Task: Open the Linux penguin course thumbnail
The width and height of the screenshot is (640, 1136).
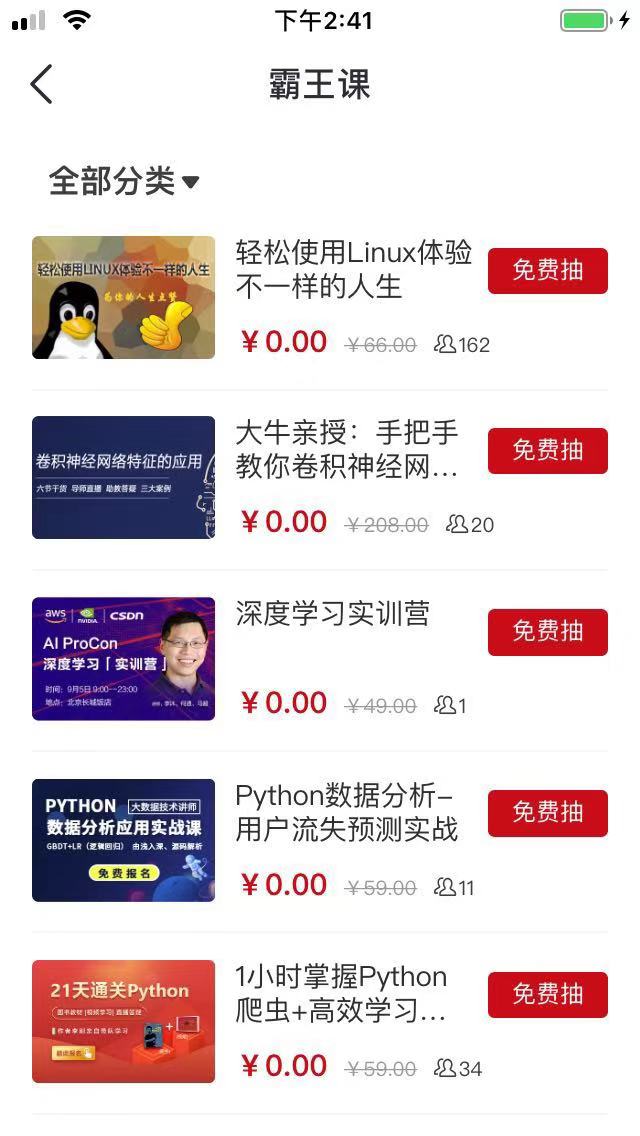Action: click(123, 297)
